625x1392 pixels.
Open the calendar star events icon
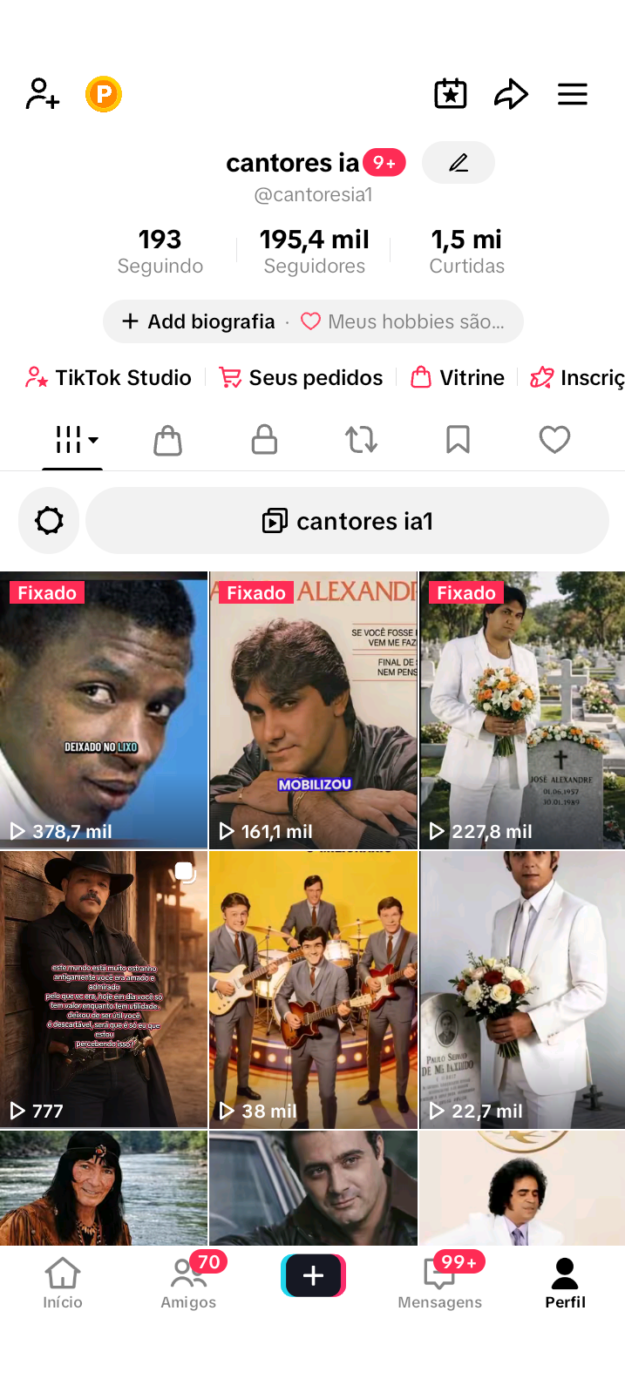coord(450,94)
